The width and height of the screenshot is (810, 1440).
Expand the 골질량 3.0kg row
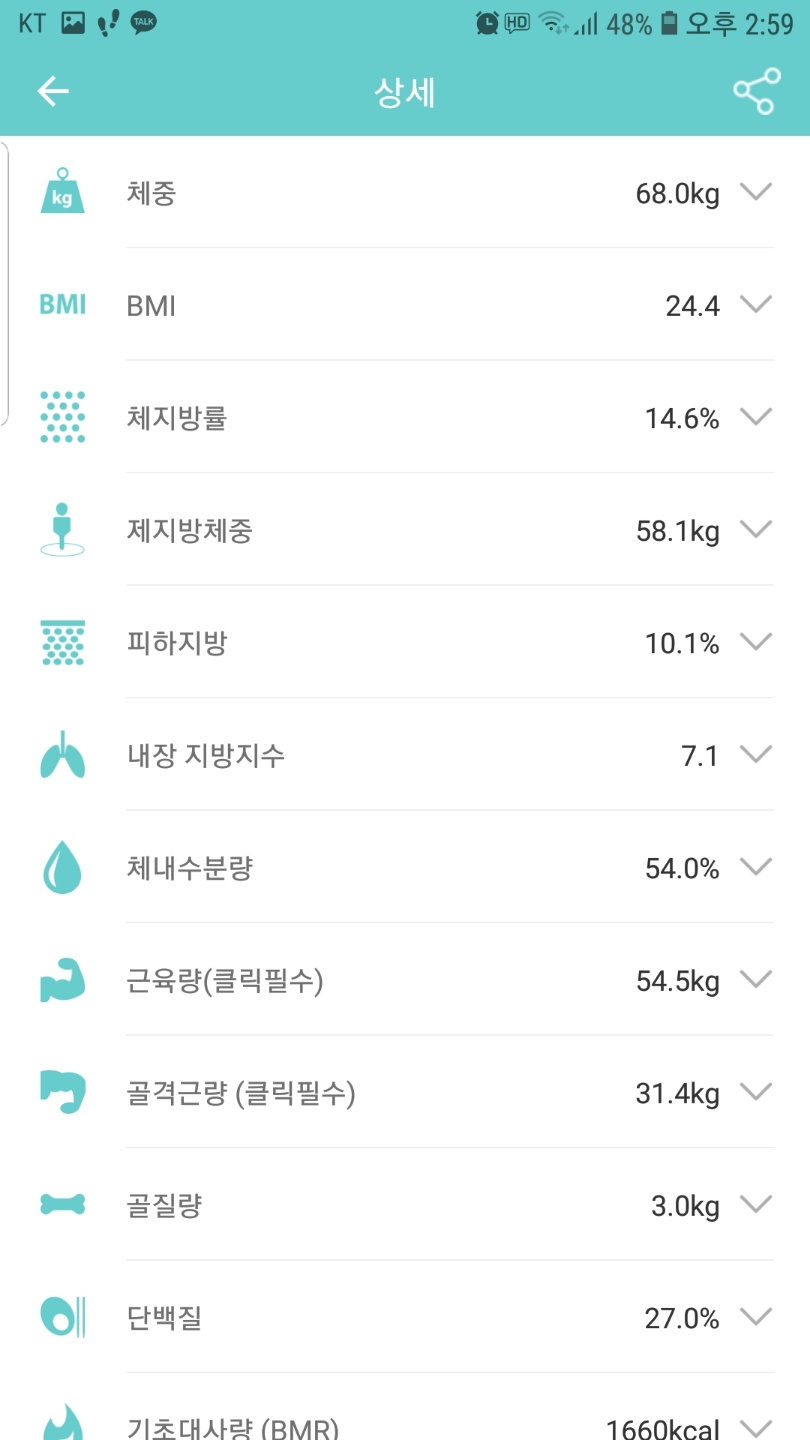coord(756,1205)
